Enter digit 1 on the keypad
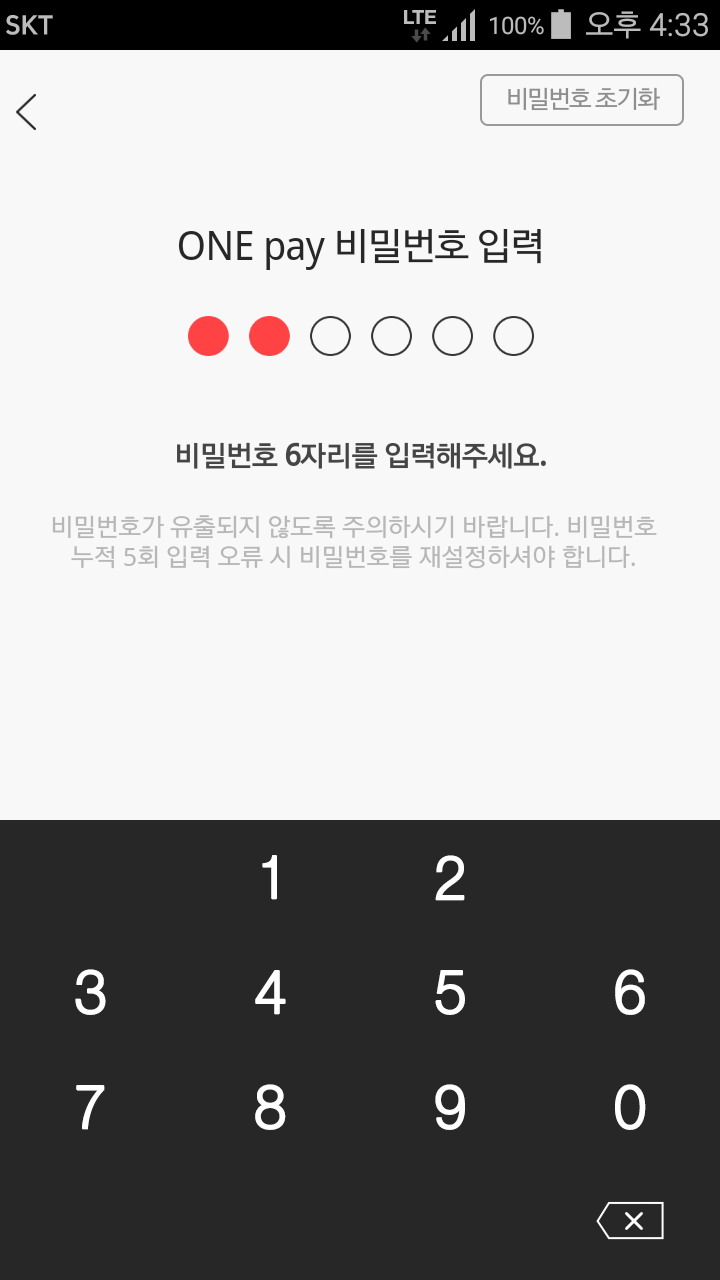Screen dimensions: 720x1280 (270, 878)
